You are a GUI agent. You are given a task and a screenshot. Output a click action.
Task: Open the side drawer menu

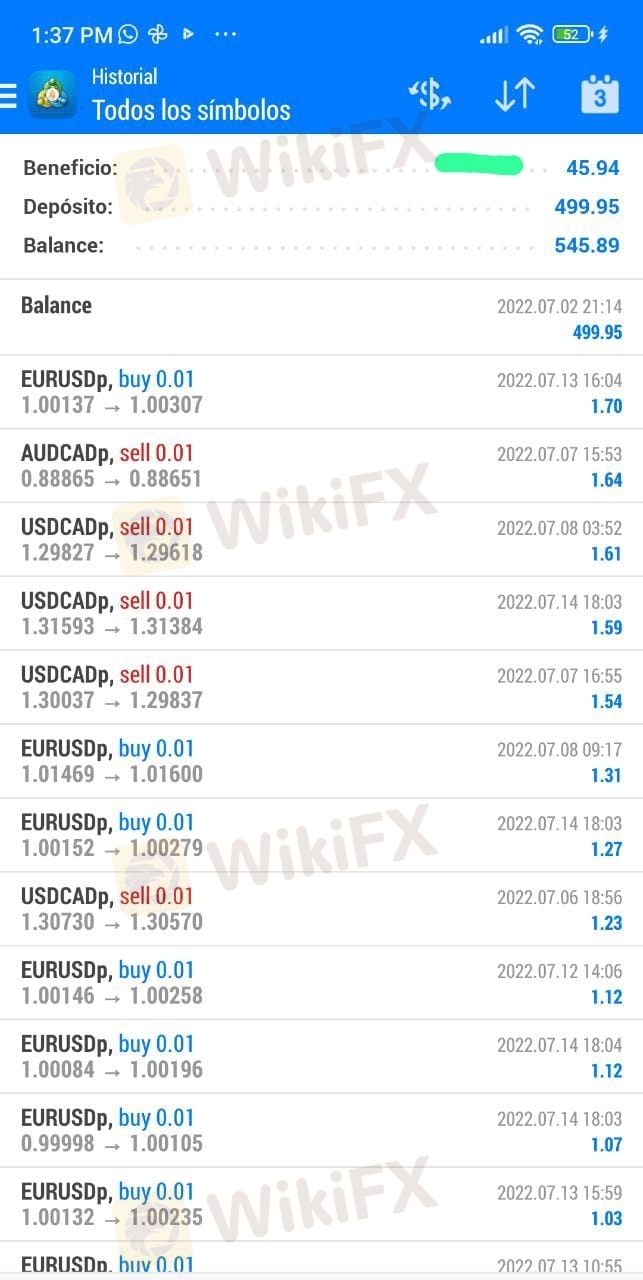(x=10, y=95)
